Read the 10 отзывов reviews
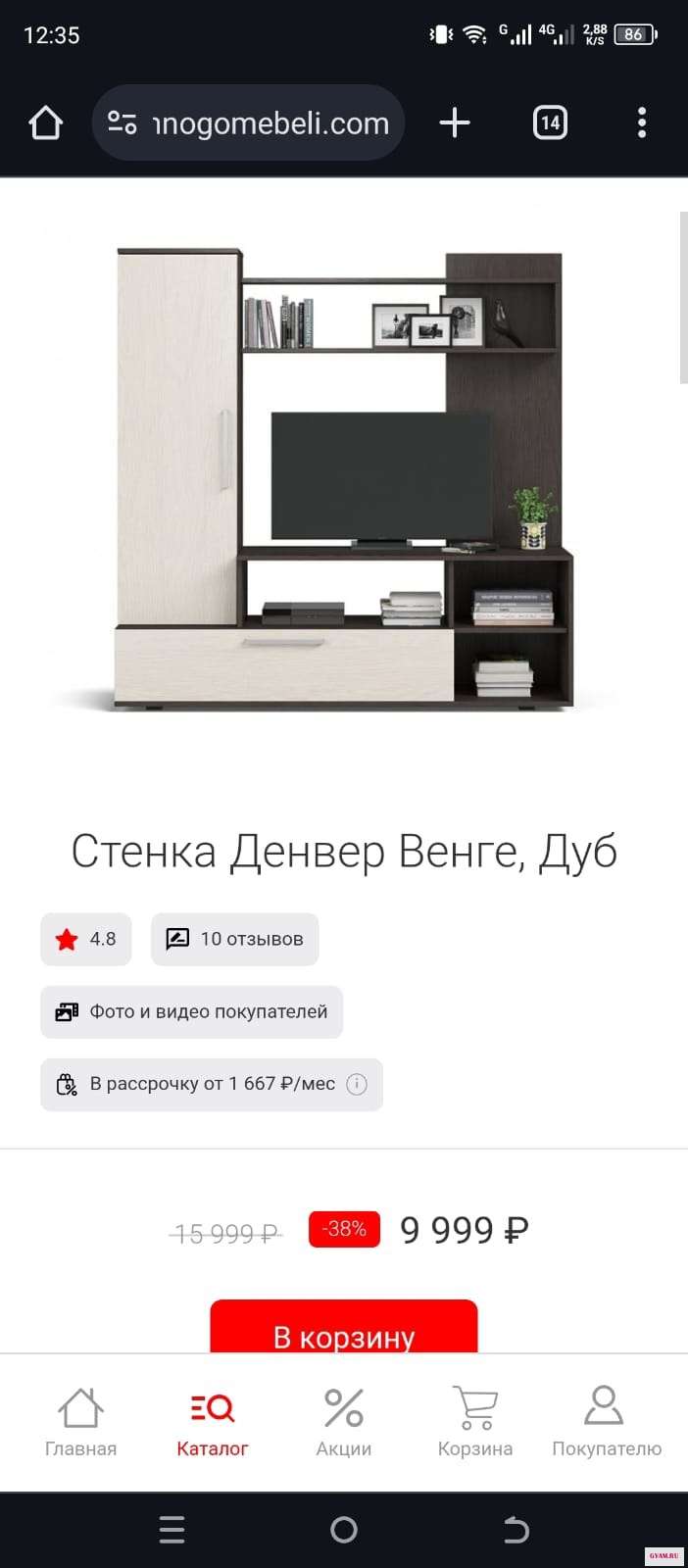Screen dimensions: 688x1568 point(235,939)
